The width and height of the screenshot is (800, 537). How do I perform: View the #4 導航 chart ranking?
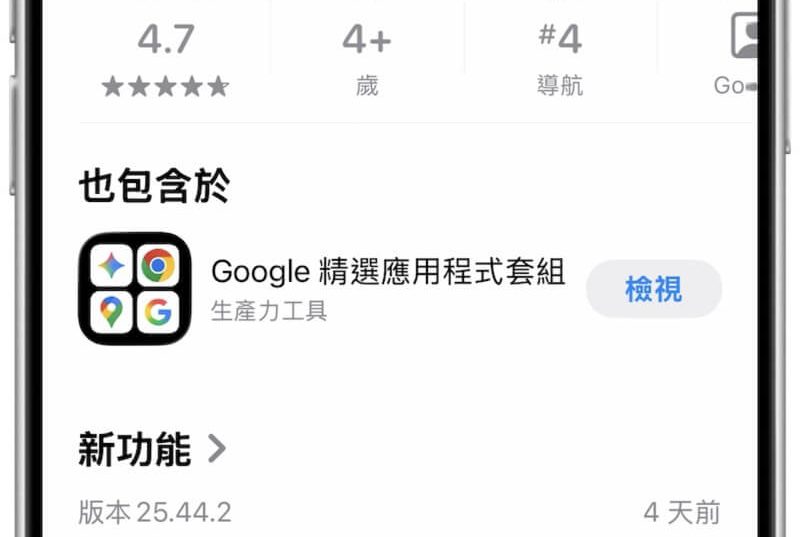coord(559,58)
